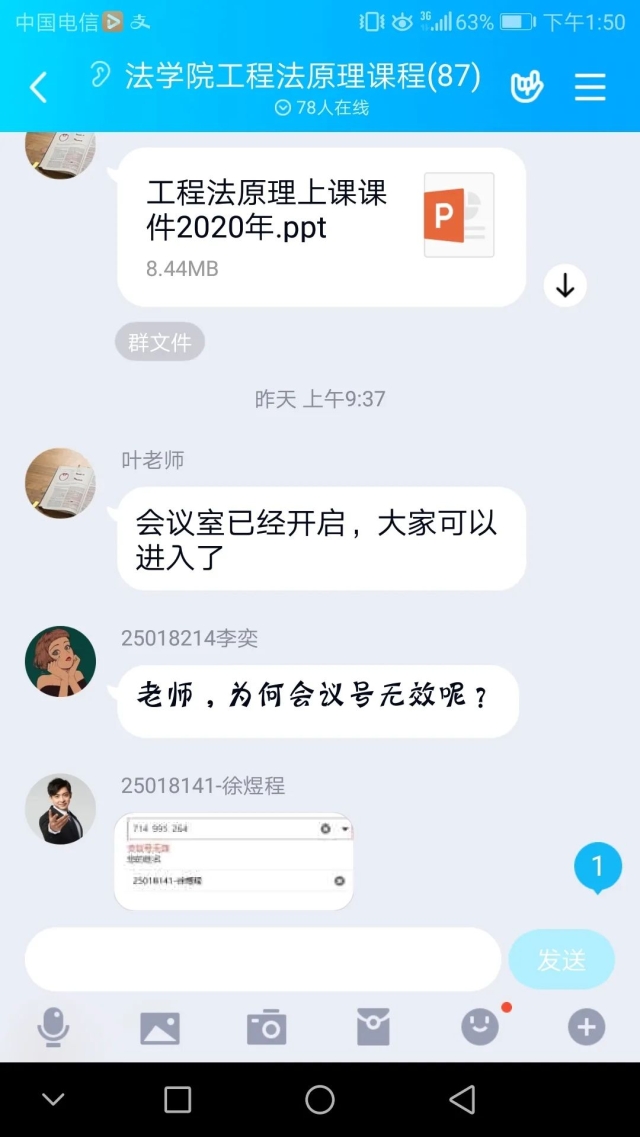Open 徐煜程's profile avatar
The height and width of the screenshot is (1137, 640).
[60, 809]
